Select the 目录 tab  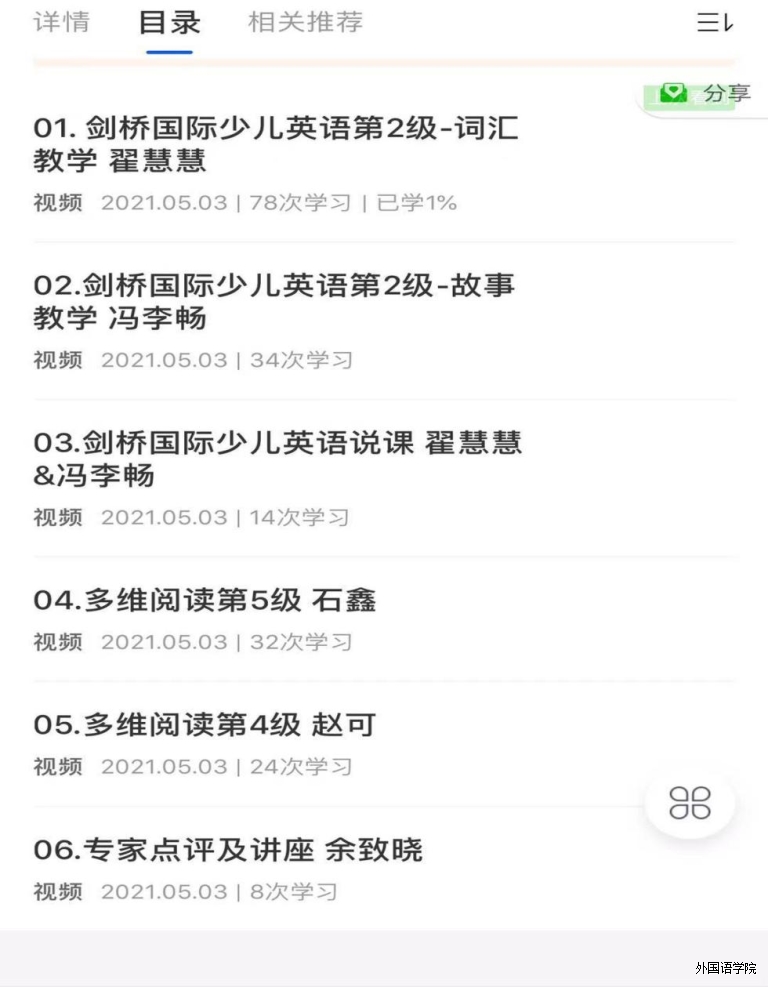(169, 22)
